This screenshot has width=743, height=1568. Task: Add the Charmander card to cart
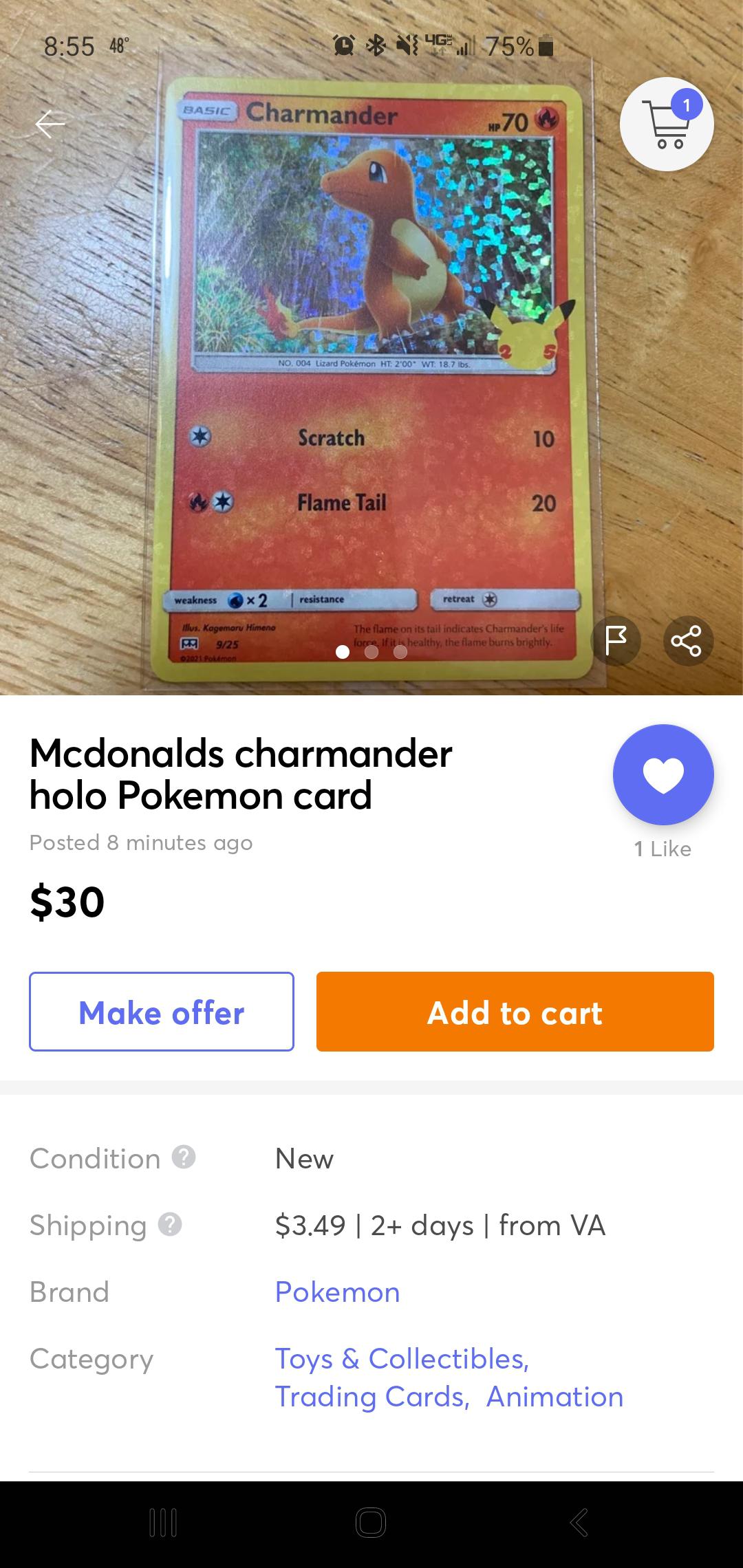coord(514,1012)
